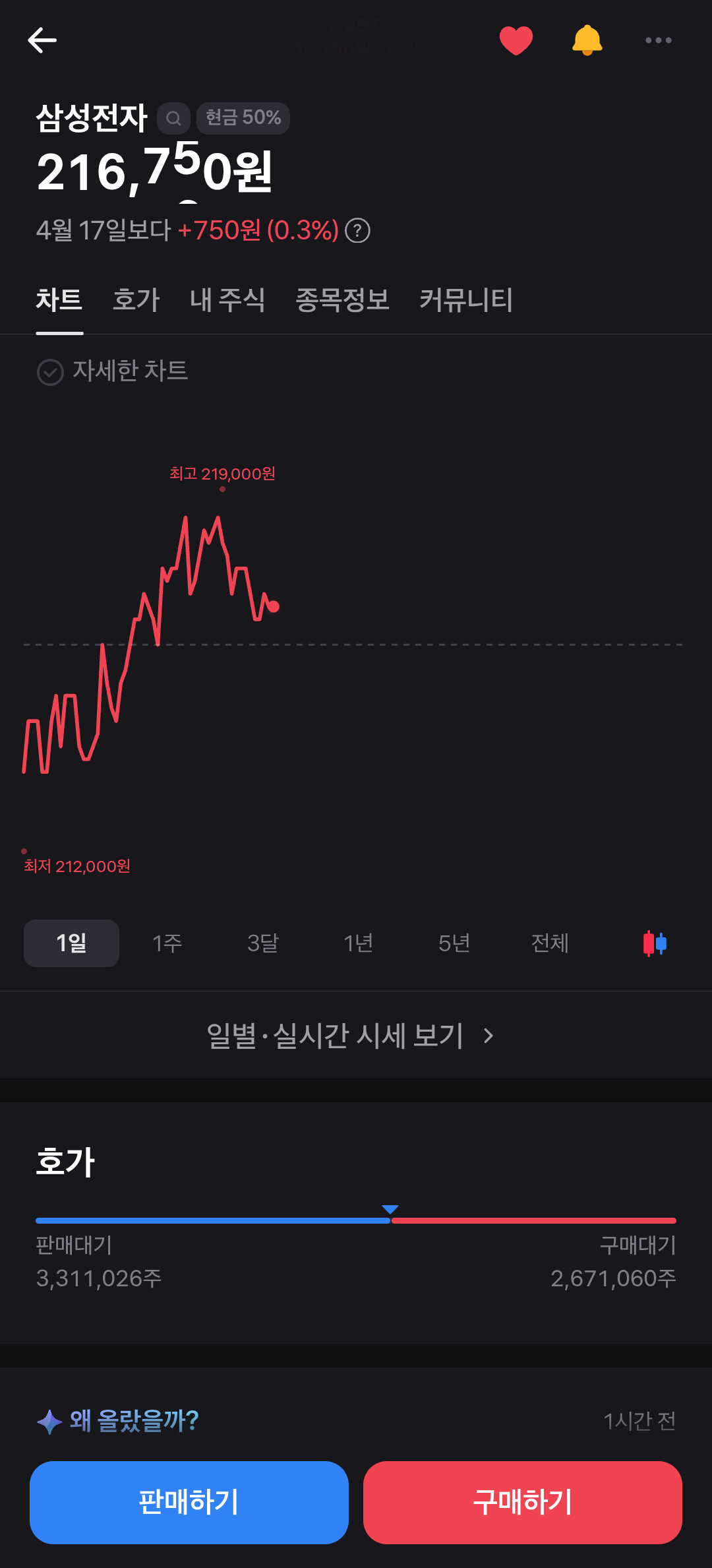Tap the blue 판매하기 button

pyautogui.click(x=189, y=1503)
